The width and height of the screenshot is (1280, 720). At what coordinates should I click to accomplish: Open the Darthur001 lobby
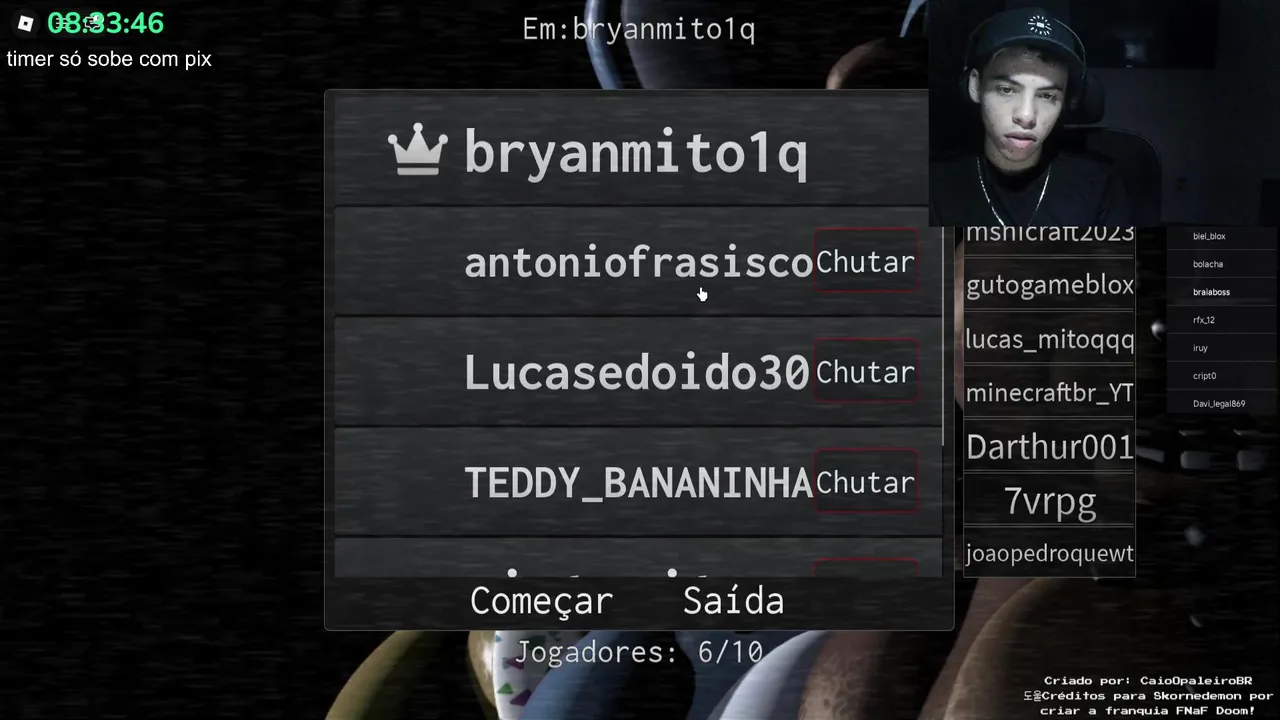coord(1049,447)
